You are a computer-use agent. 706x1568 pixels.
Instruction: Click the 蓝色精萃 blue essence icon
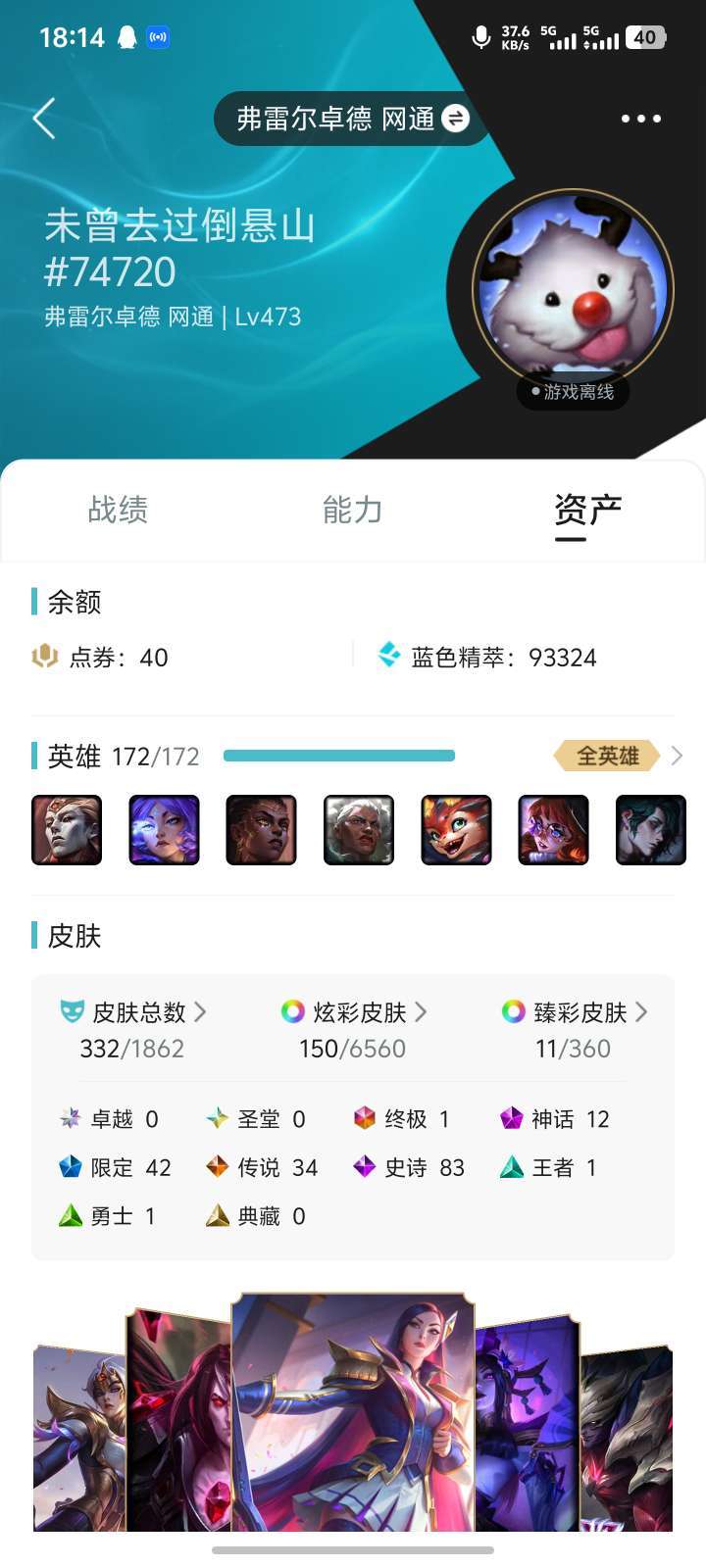390,654
